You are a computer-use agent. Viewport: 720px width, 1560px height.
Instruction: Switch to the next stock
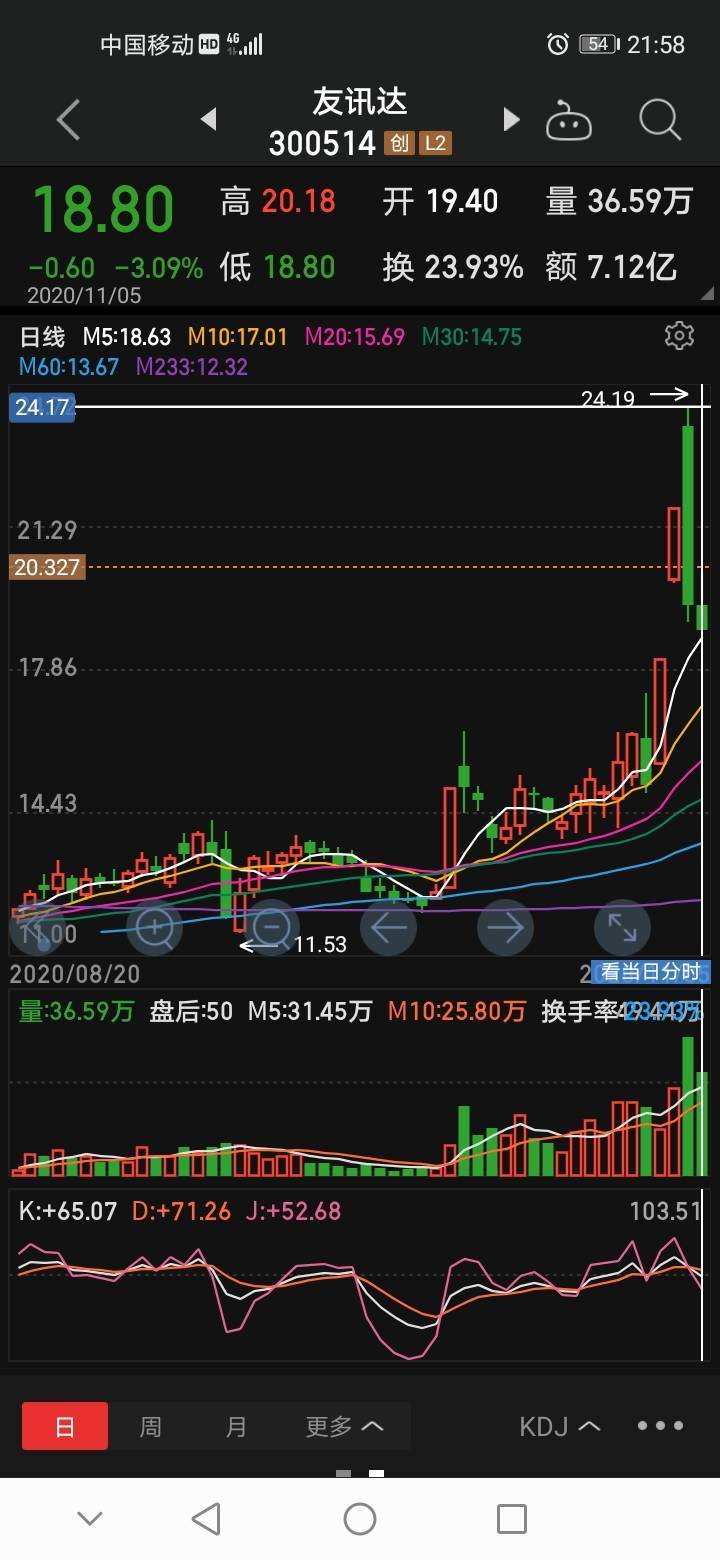click(x=511, y=120)
